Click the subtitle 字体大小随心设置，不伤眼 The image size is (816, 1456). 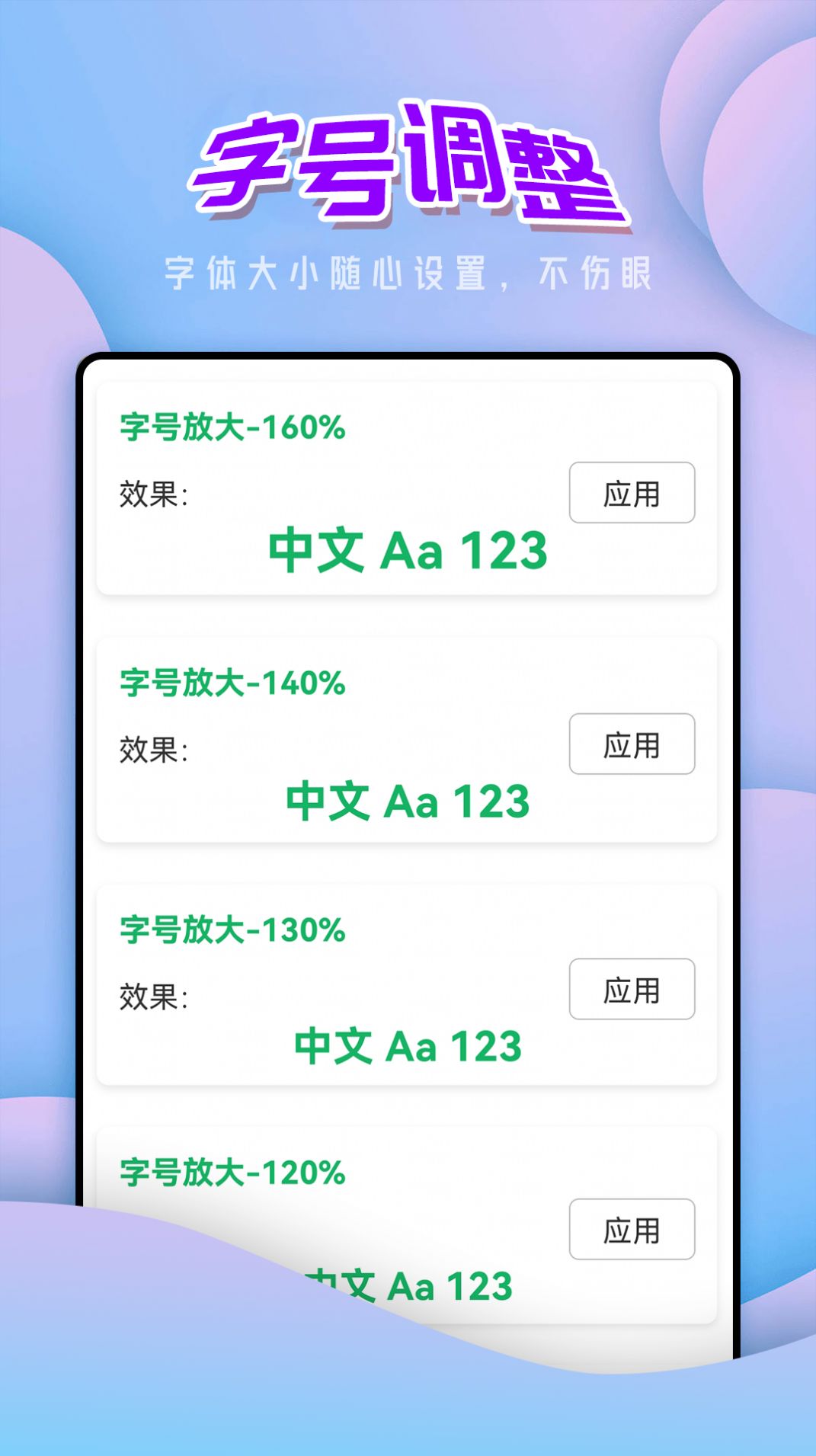408,276
